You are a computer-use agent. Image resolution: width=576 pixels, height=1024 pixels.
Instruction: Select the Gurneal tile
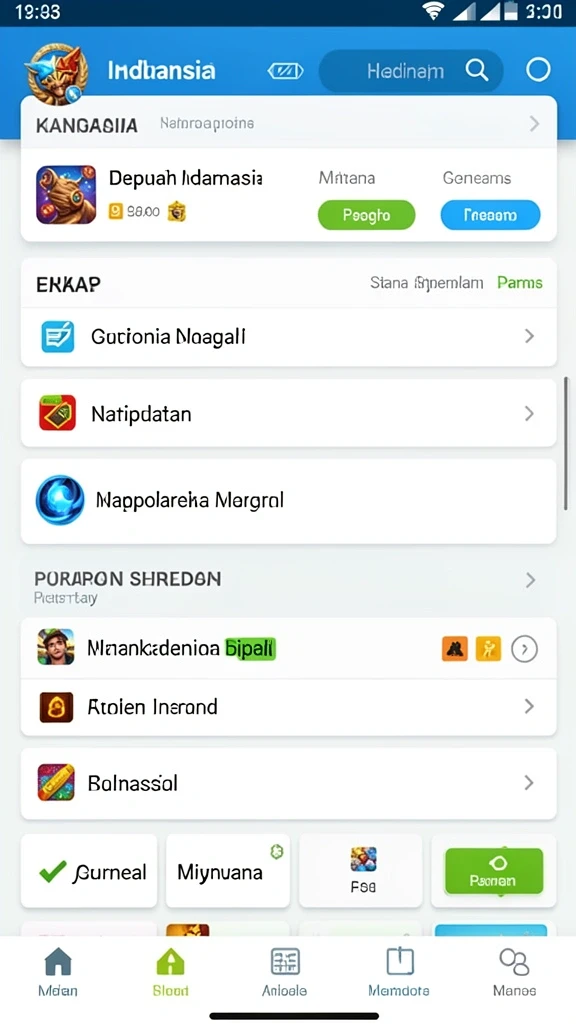[89, 871]
